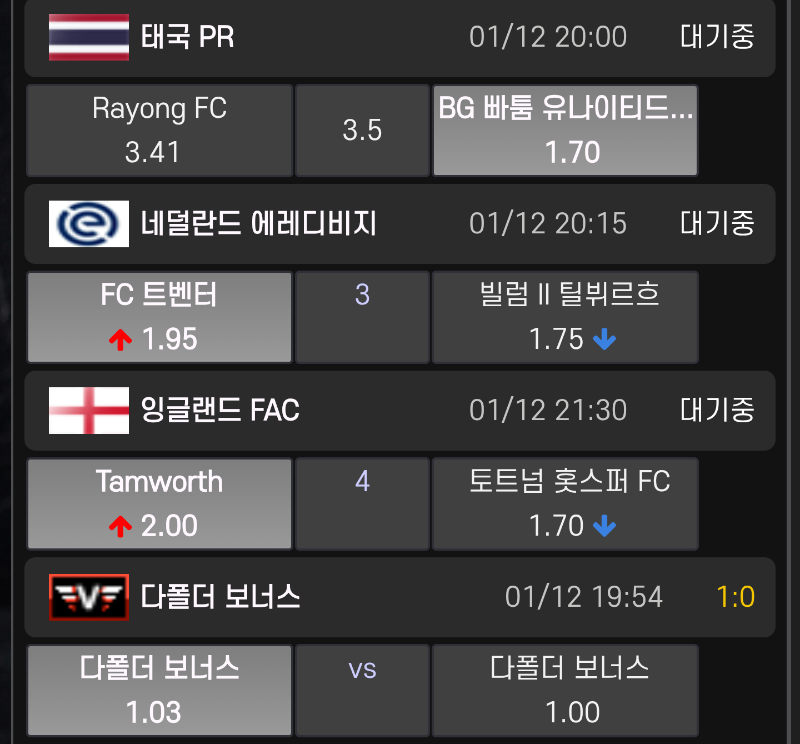The image size is (800, 744).
Task: Select the draw odds 4 for 잉글랜드 FAC
Action: point(362,503)
